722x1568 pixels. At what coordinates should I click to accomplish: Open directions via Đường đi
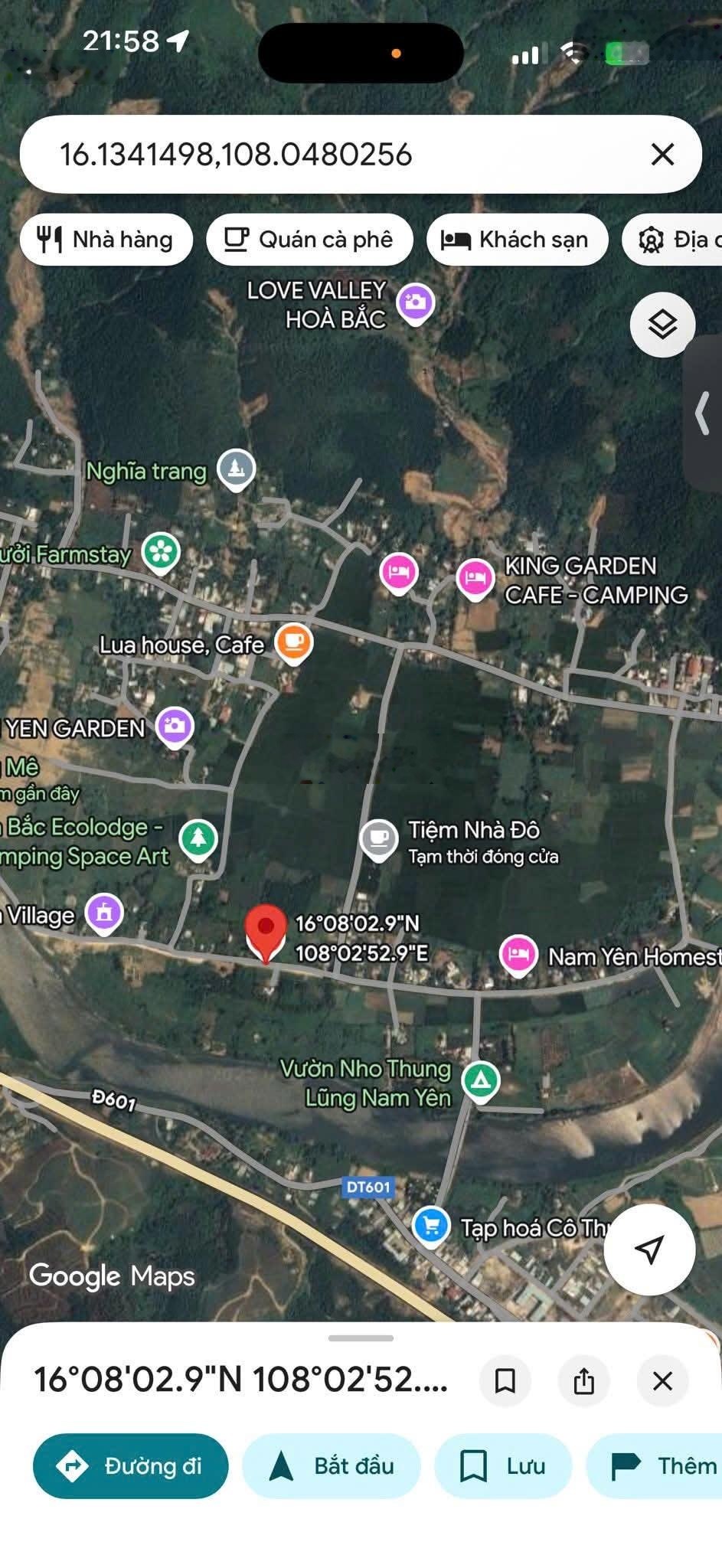click(x=129, y=1466)
